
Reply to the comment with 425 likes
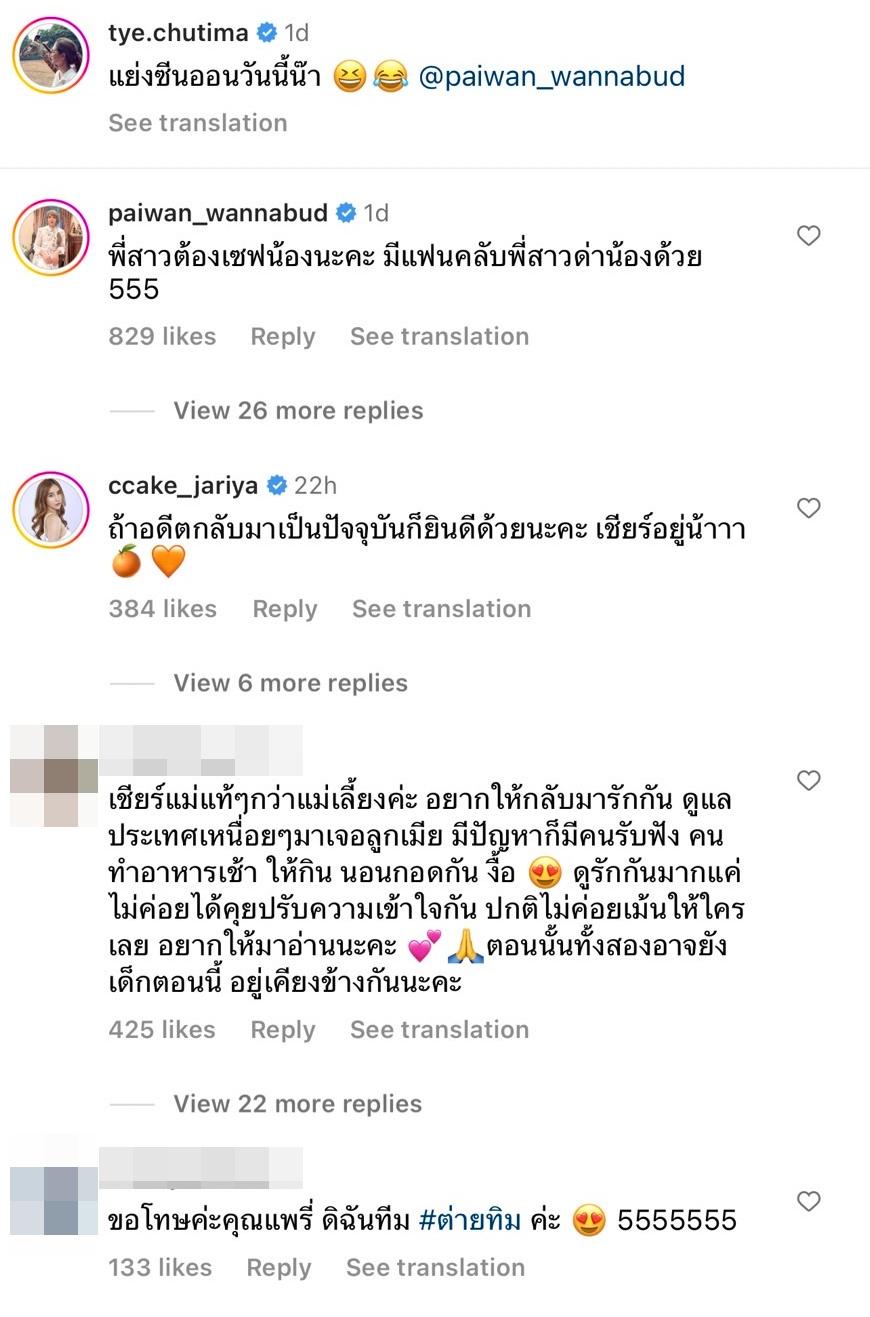tap(282, 1030)
